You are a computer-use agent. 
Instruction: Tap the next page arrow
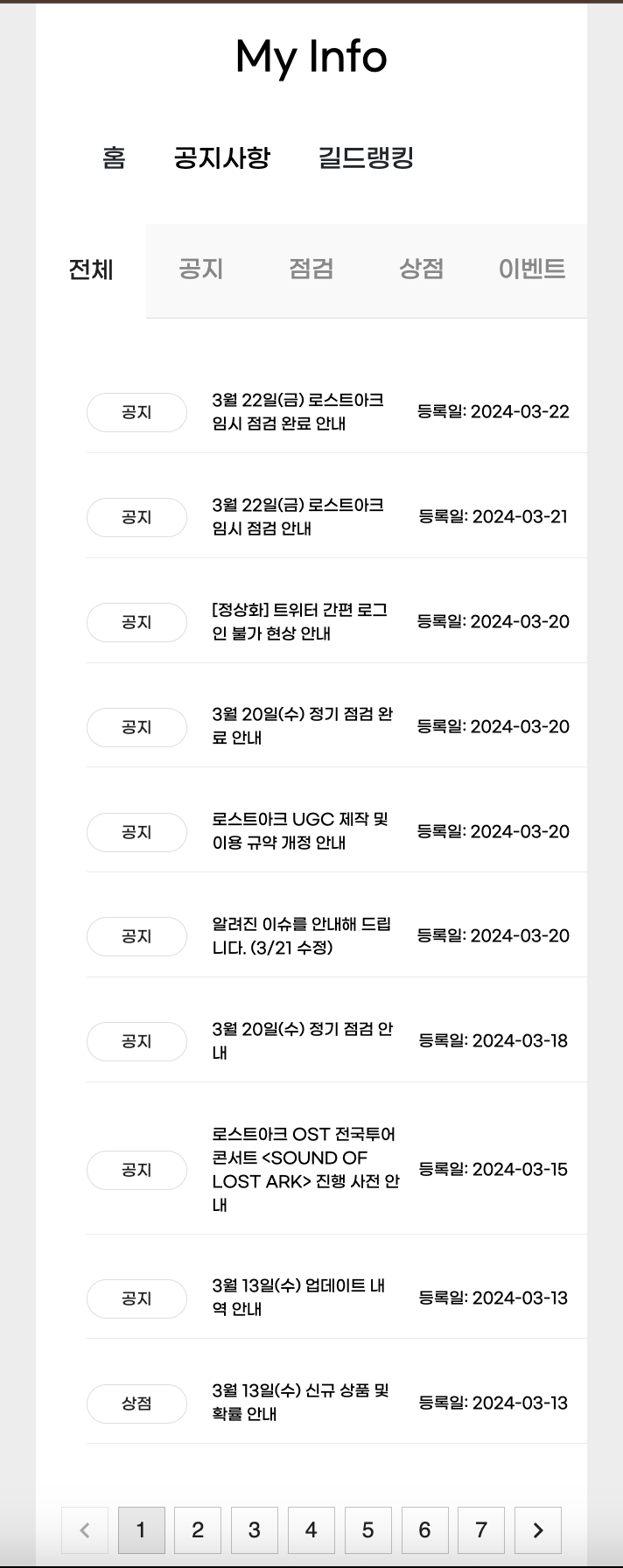click(537, 1530)
